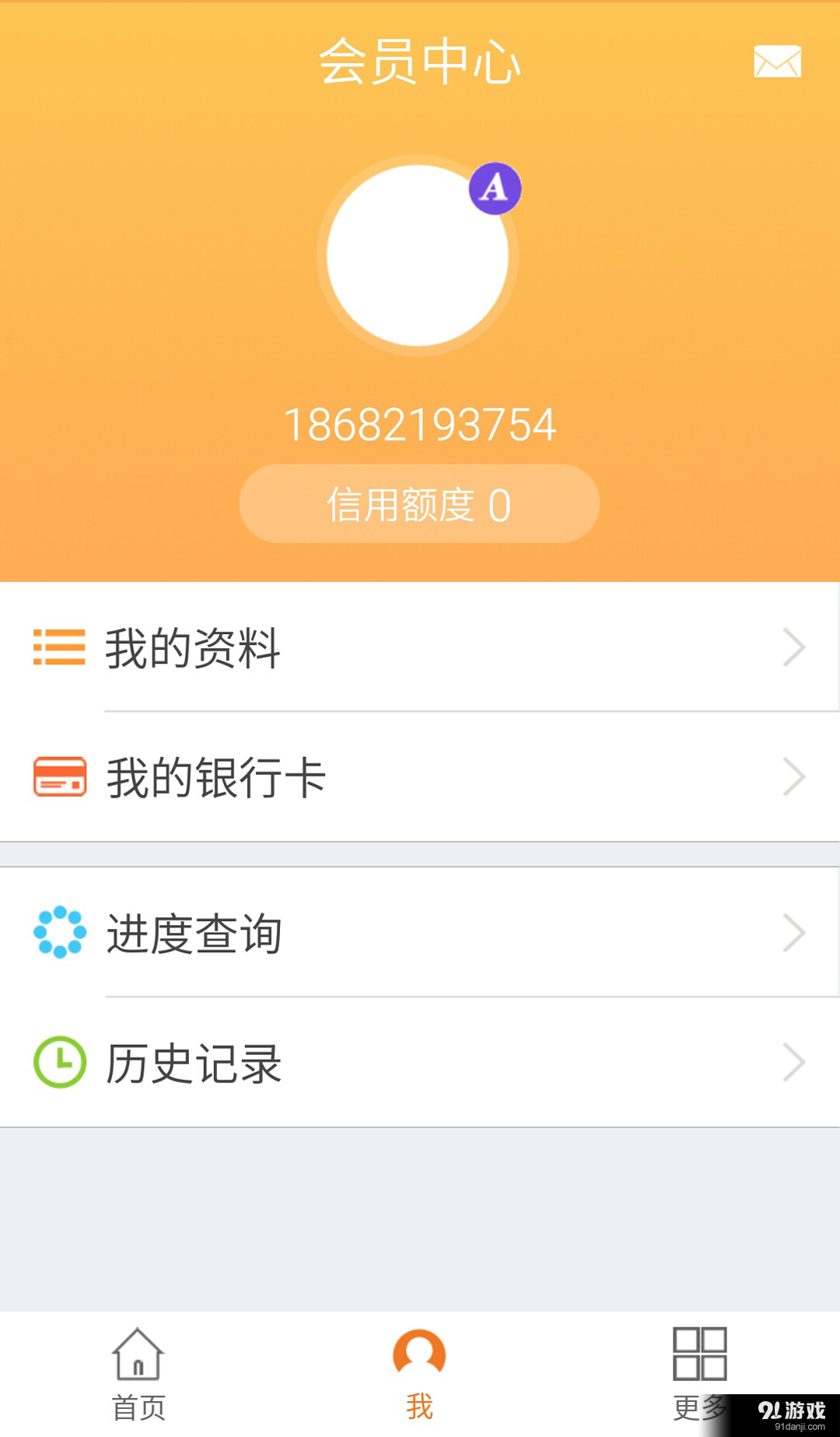Tap the 会员中心 title text
The height and width of the screenshot is (1437, 840).
click(419, 64)
